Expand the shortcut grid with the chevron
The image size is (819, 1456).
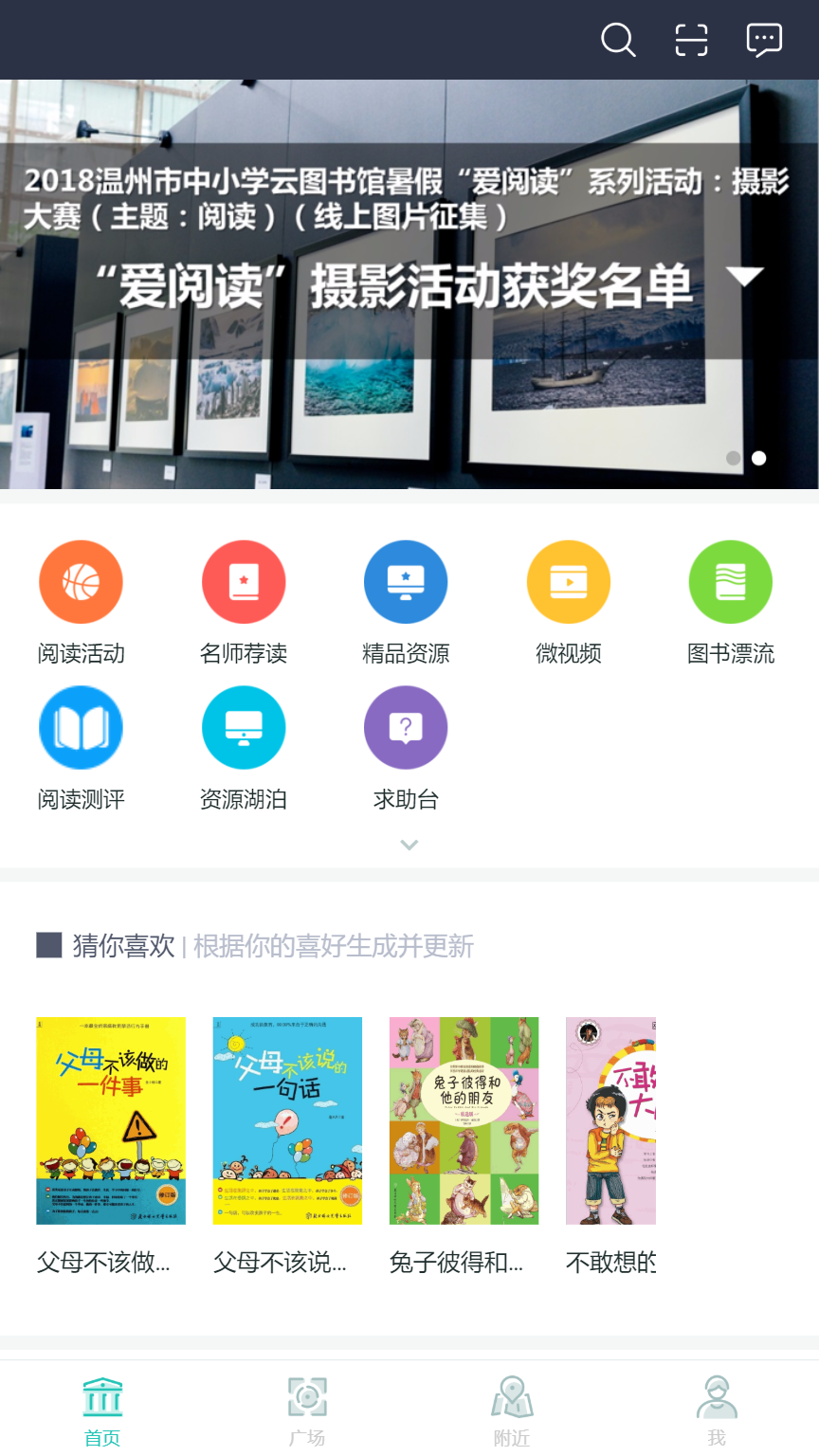(409, 845)
